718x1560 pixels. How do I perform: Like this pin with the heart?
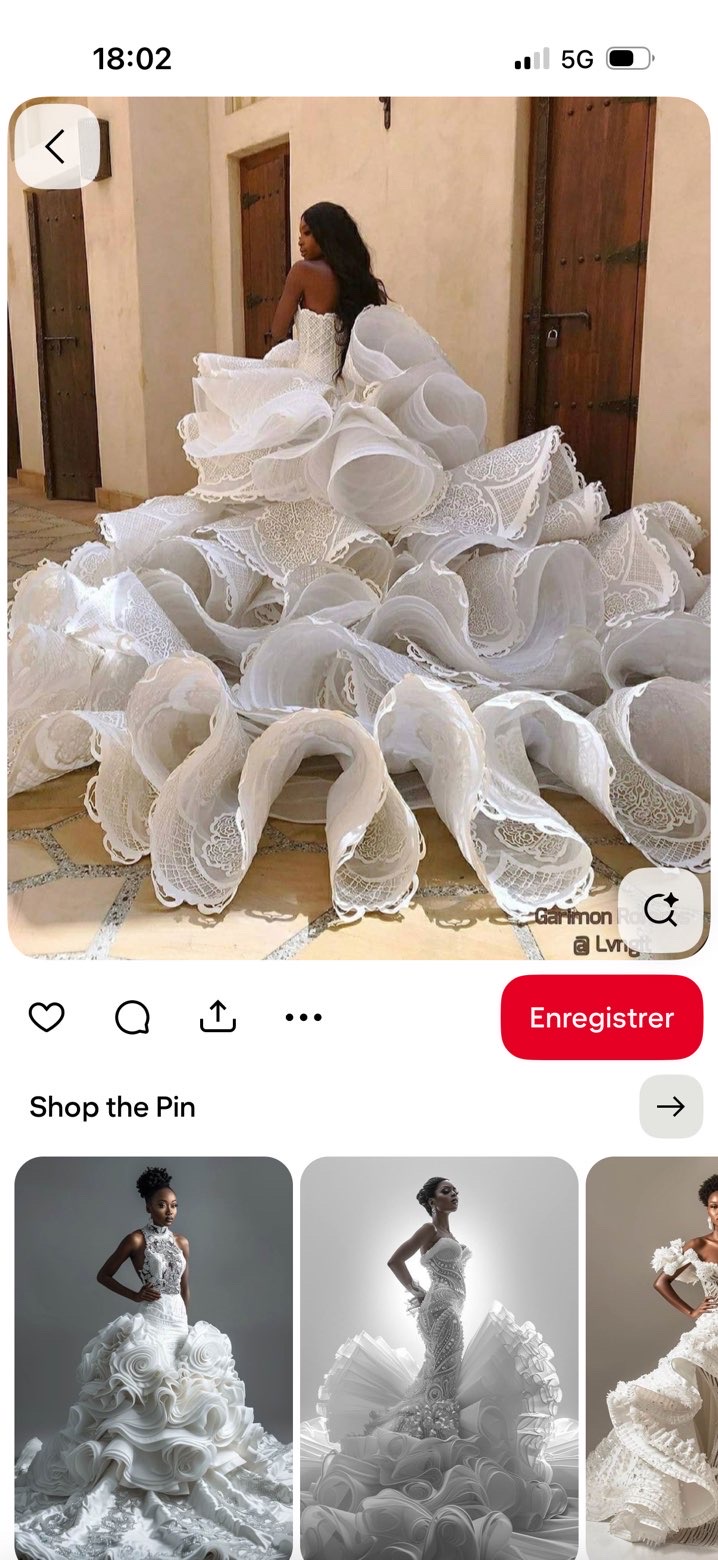pyautogui.click(x=46, y=1017)
